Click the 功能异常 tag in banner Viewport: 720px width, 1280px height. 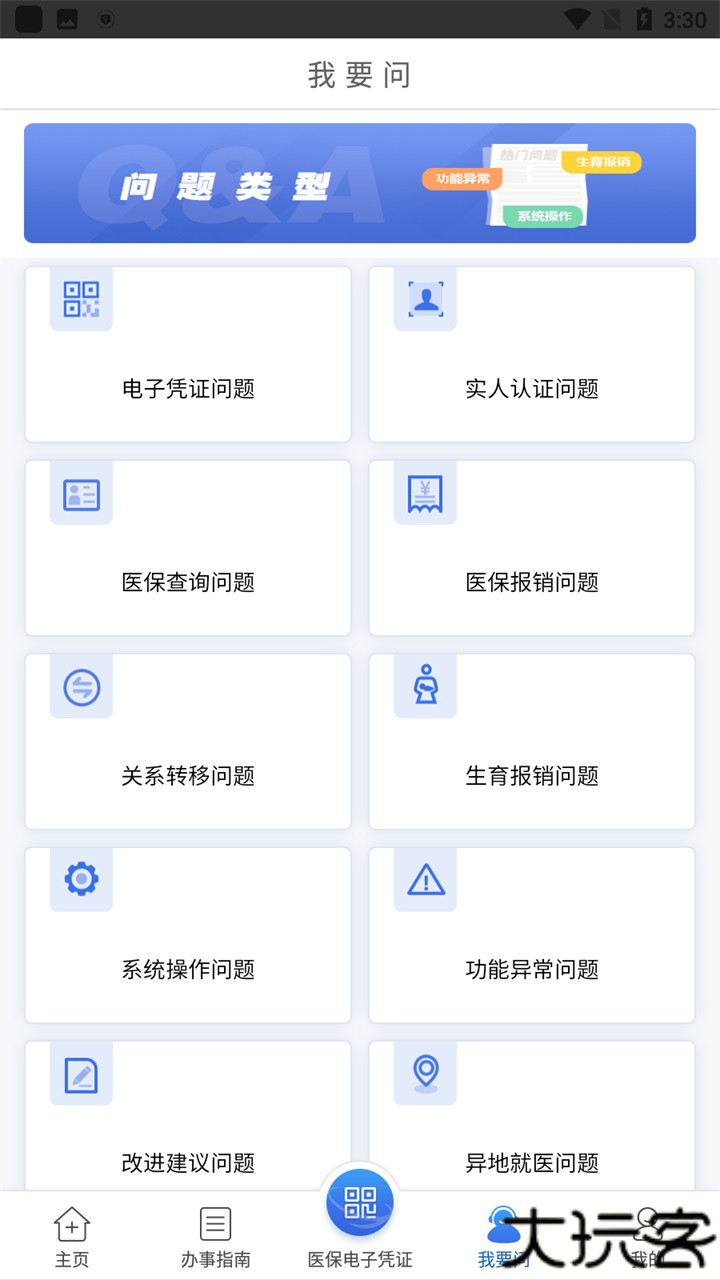point(461,181)
